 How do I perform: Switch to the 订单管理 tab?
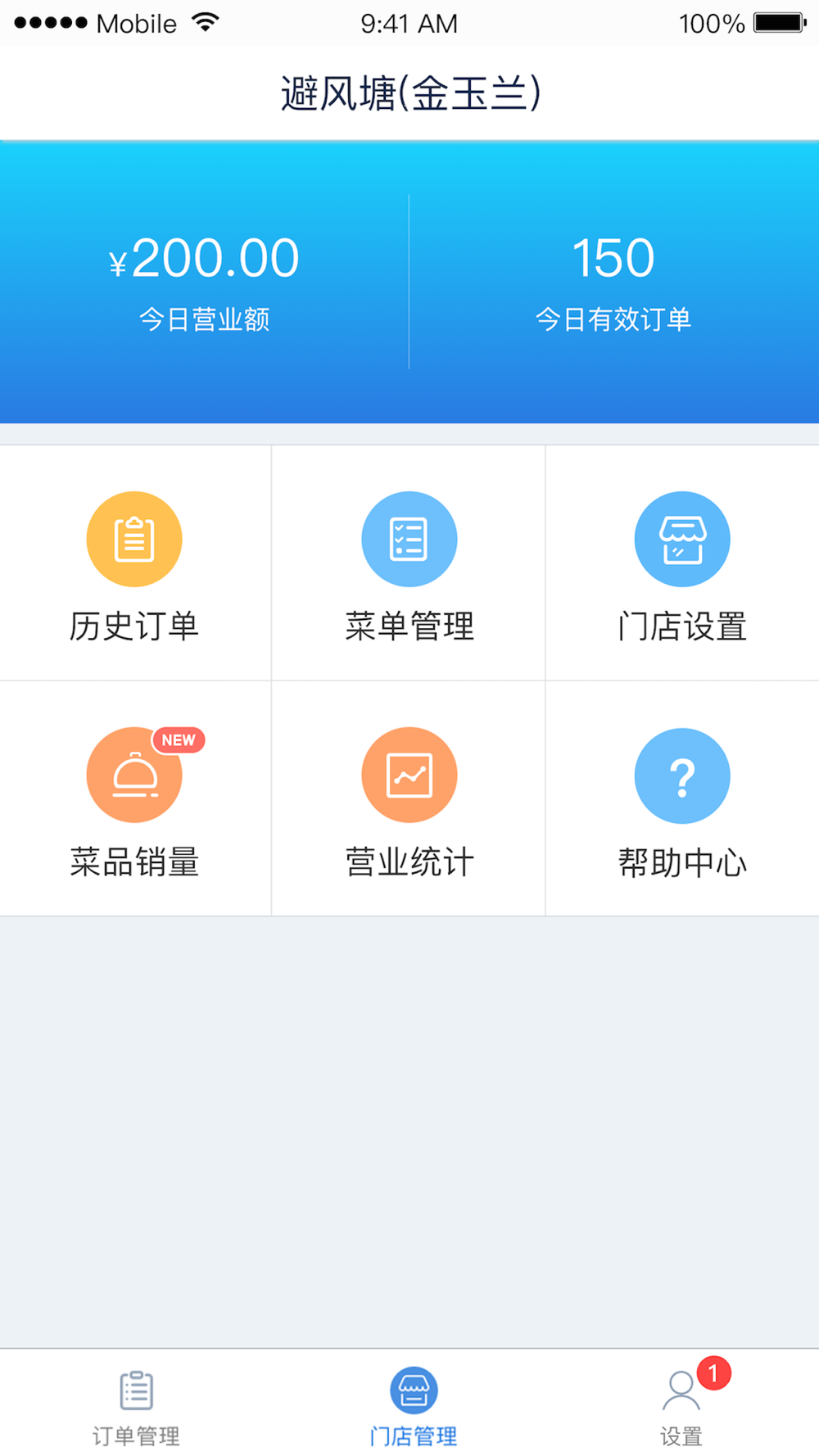coord(136,1405)
